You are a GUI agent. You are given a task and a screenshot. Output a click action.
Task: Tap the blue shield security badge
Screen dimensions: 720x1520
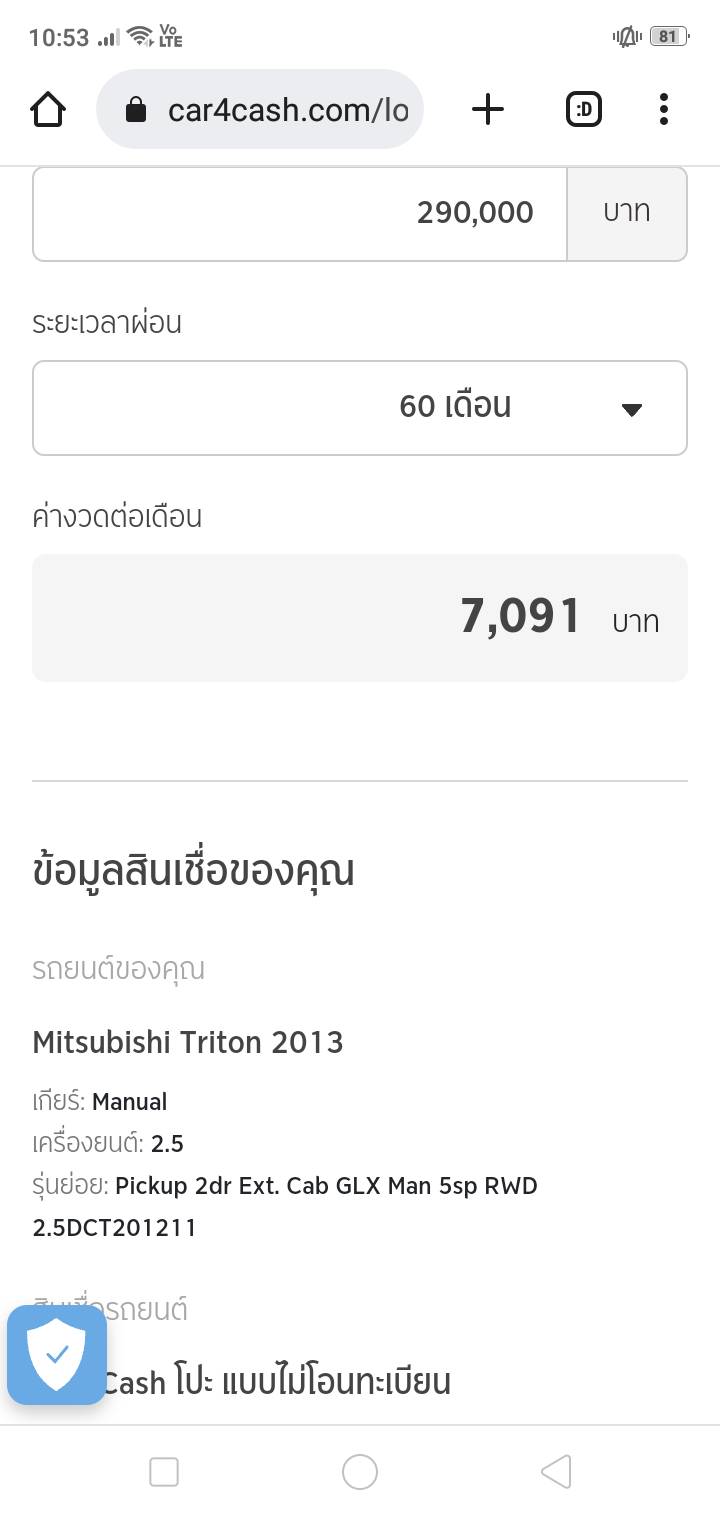57,1355
